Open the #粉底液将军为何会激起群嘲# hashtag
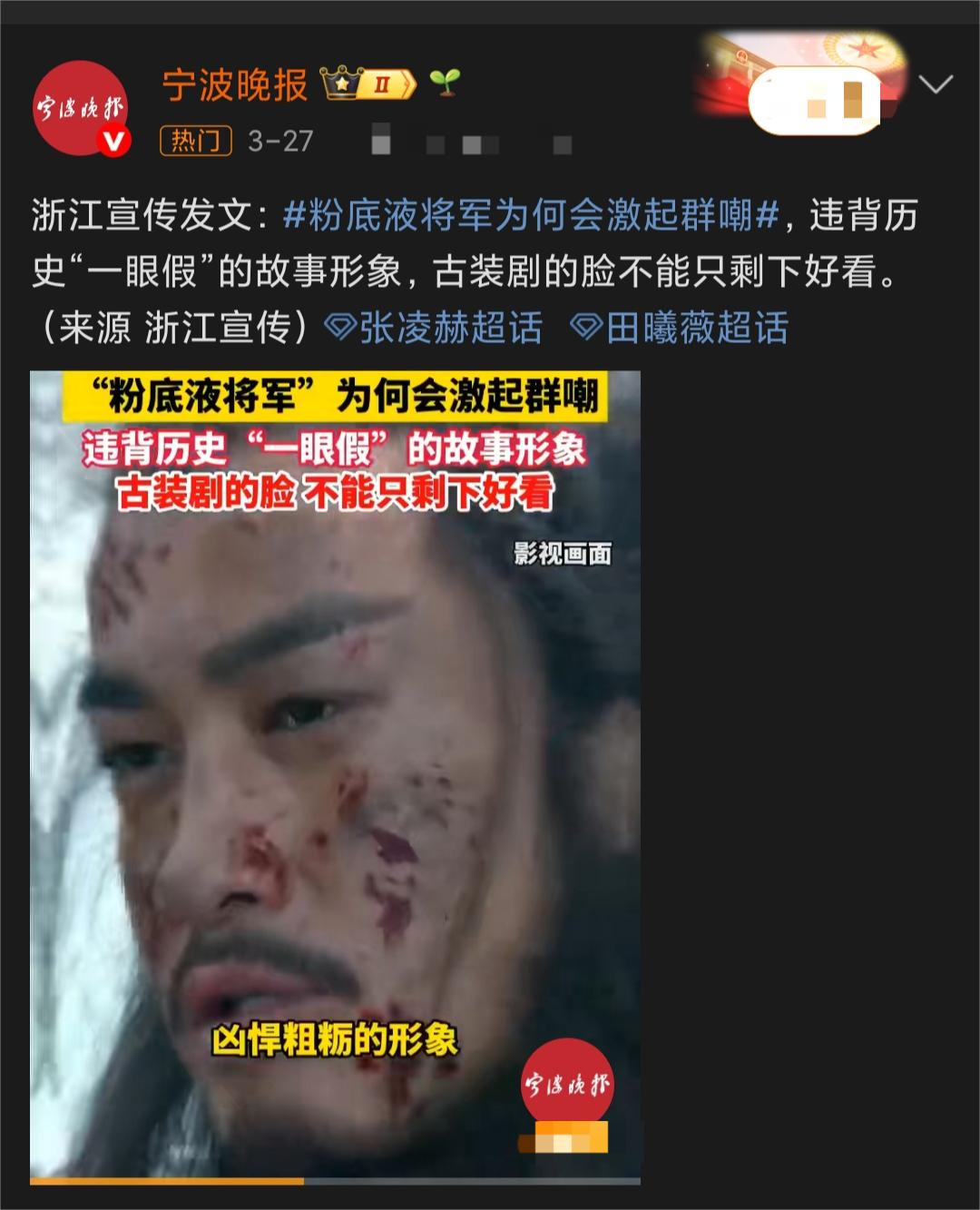 [531, 216]
